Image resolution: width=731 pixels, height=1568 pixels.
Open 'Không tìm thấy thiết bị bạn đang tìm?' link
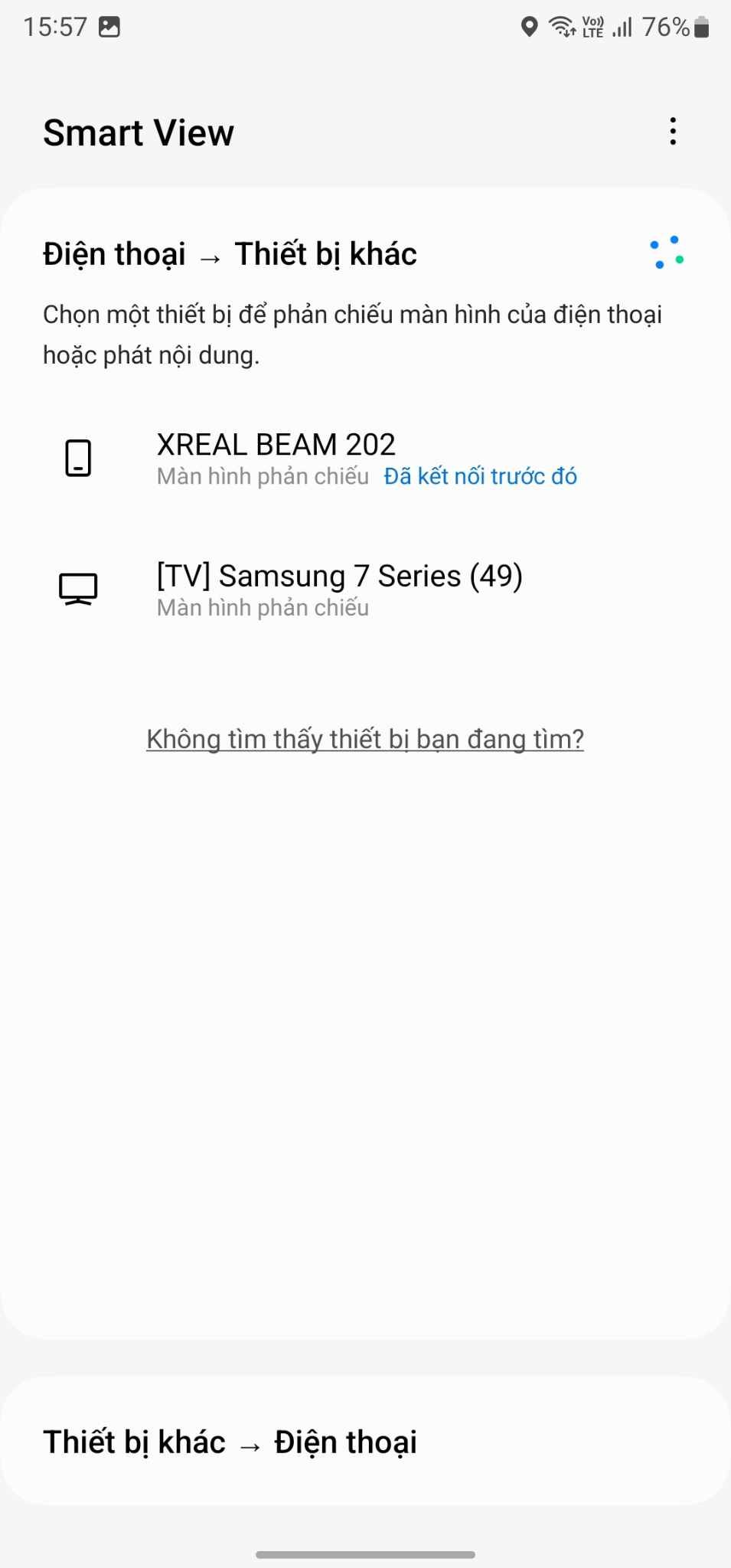[365, 739]
